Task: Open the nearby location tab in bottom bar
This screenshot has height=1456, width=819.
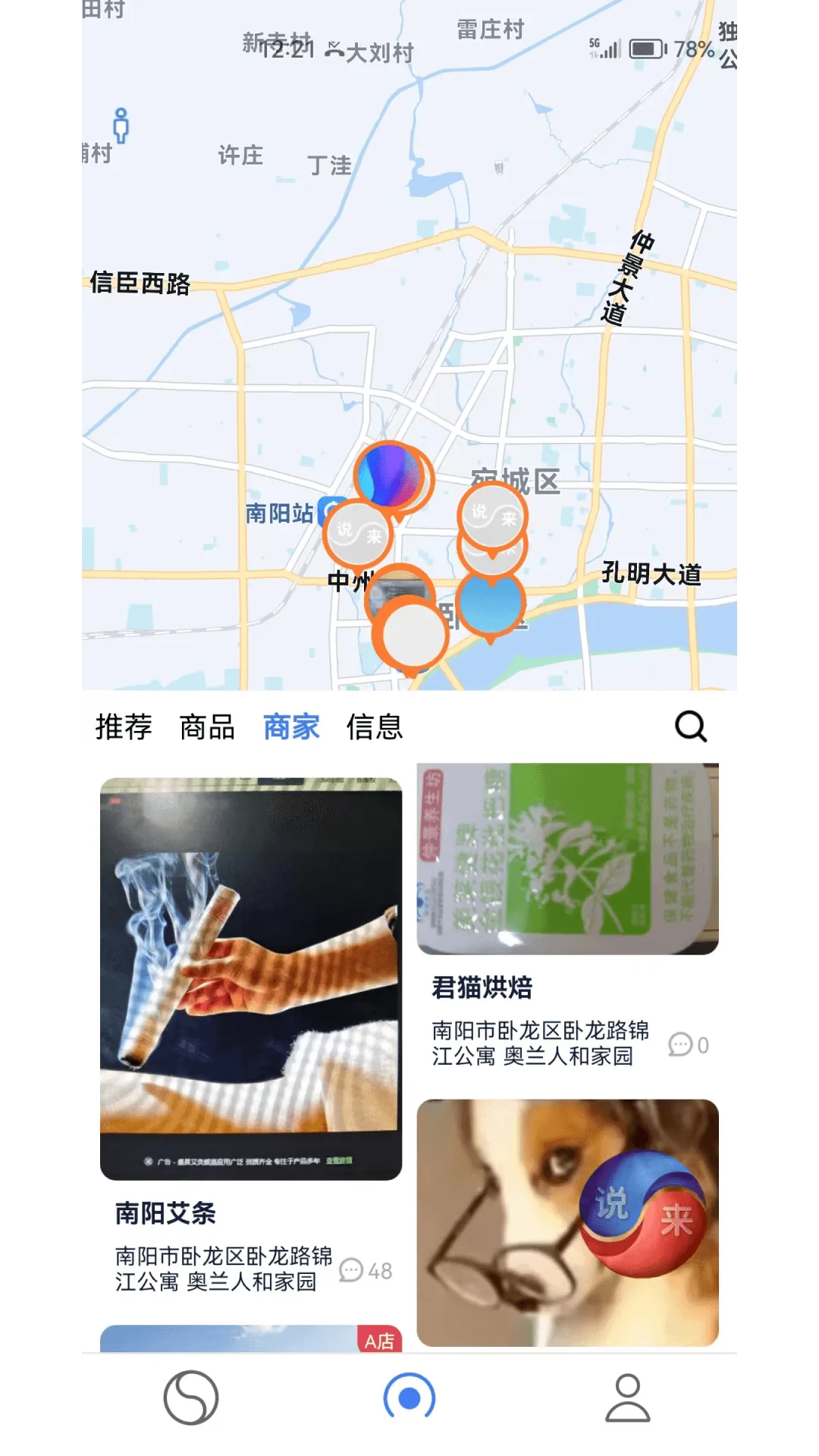Action: (x=409, y=1398)
